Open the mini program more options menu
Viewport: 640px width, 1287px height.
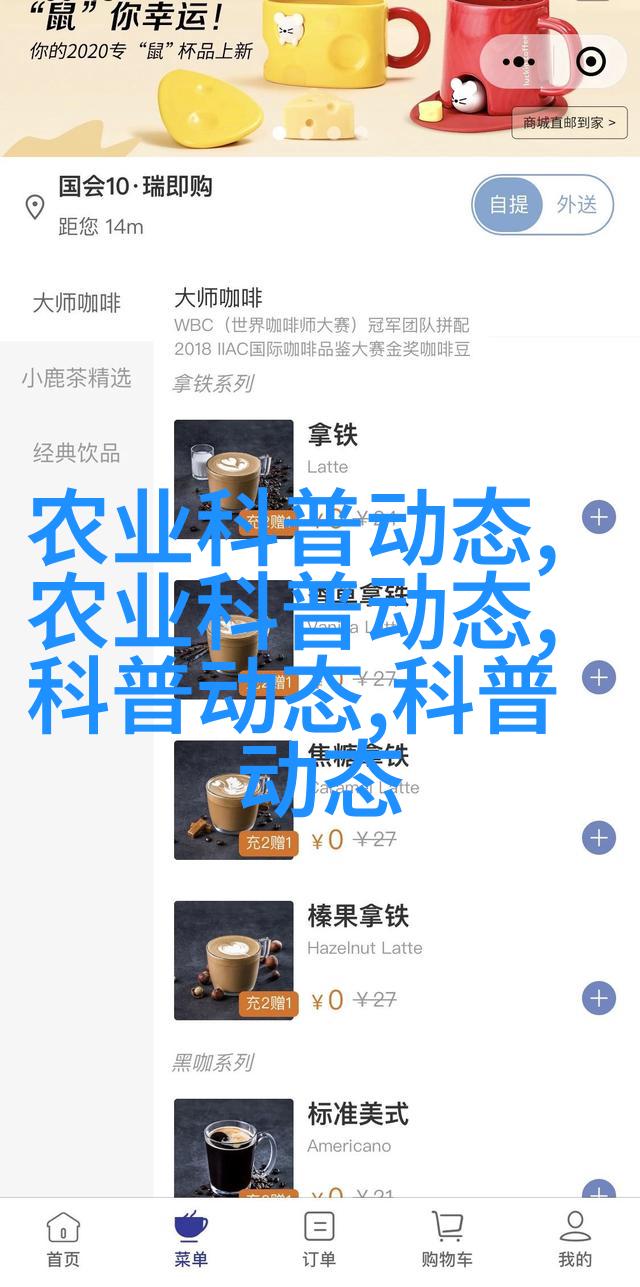coord(517,62)
